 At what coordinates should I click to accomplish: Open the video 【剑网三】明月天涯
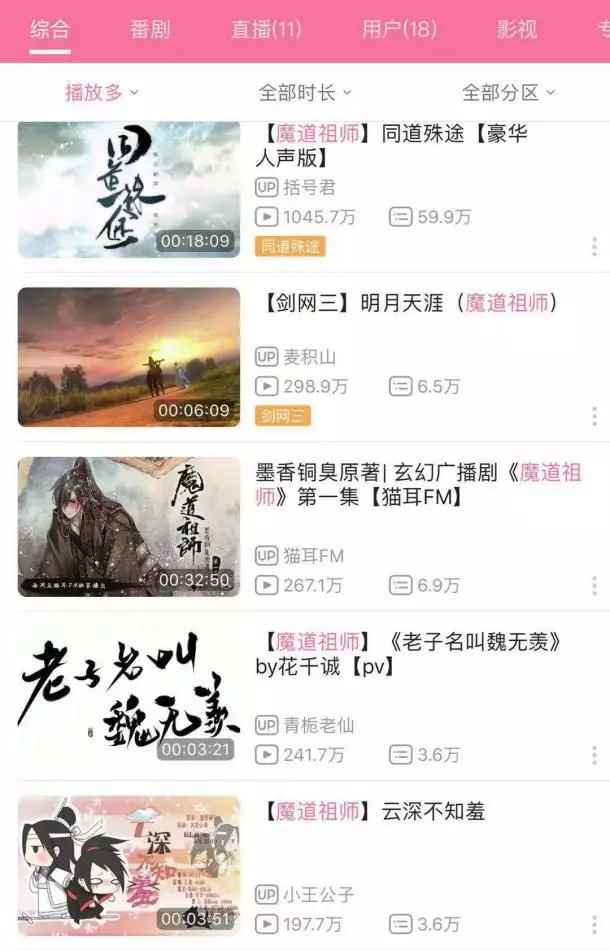(x=129, y=357)
